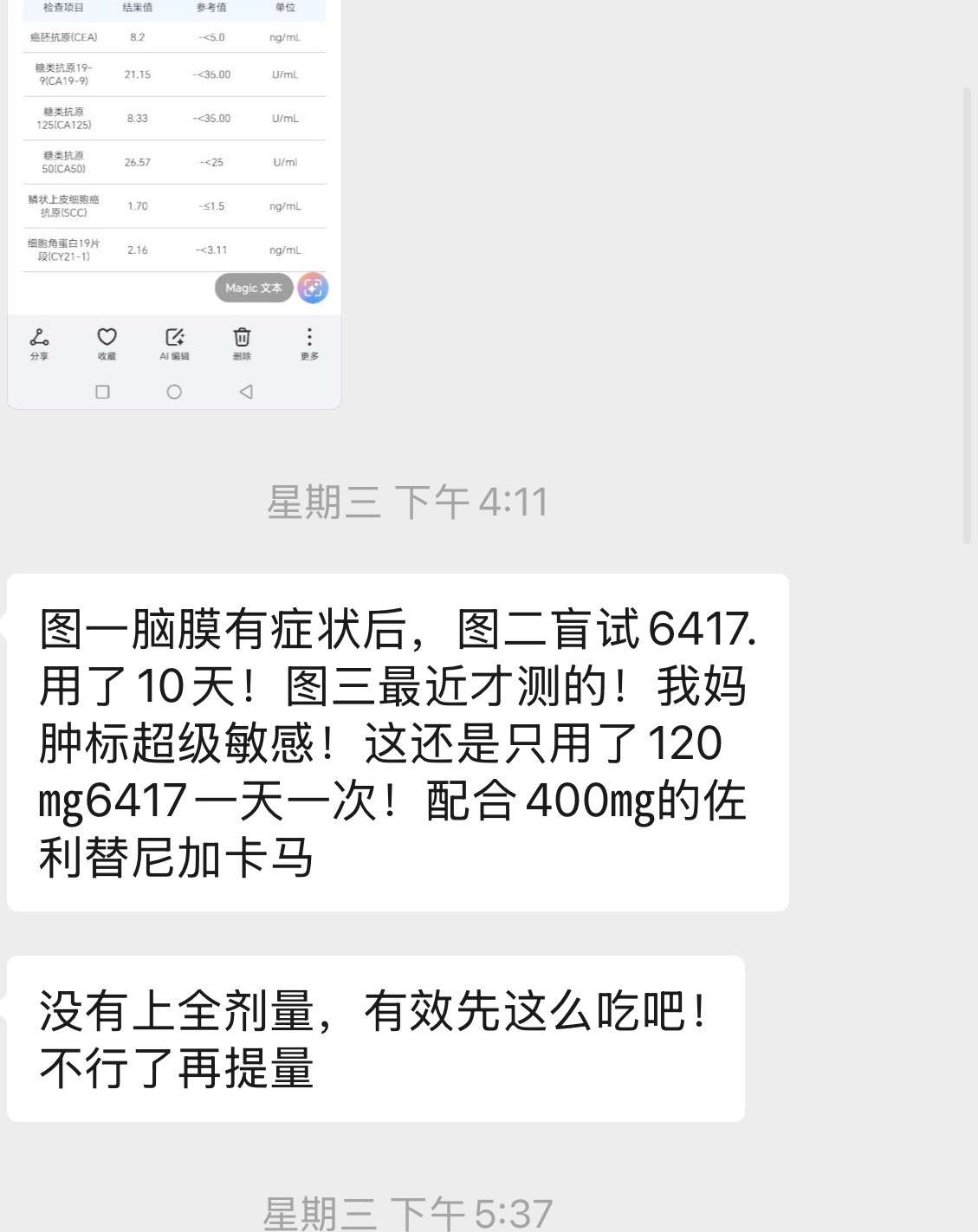Select the 星期三 下午4:11 timestamp
The height and width of the screenshot is (1232, 978).
pos(407,503)
